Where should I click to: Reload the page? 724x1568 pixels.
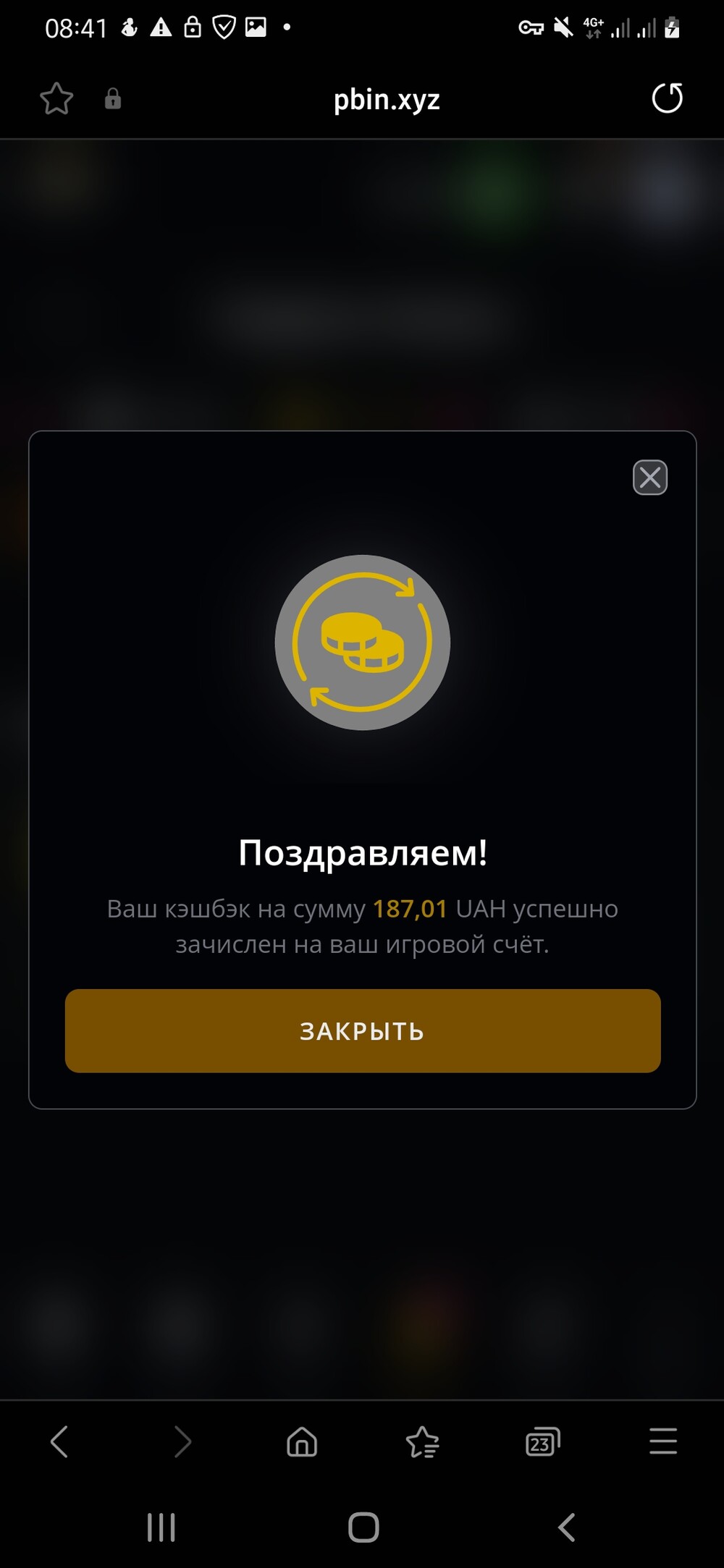coord(667,99)
